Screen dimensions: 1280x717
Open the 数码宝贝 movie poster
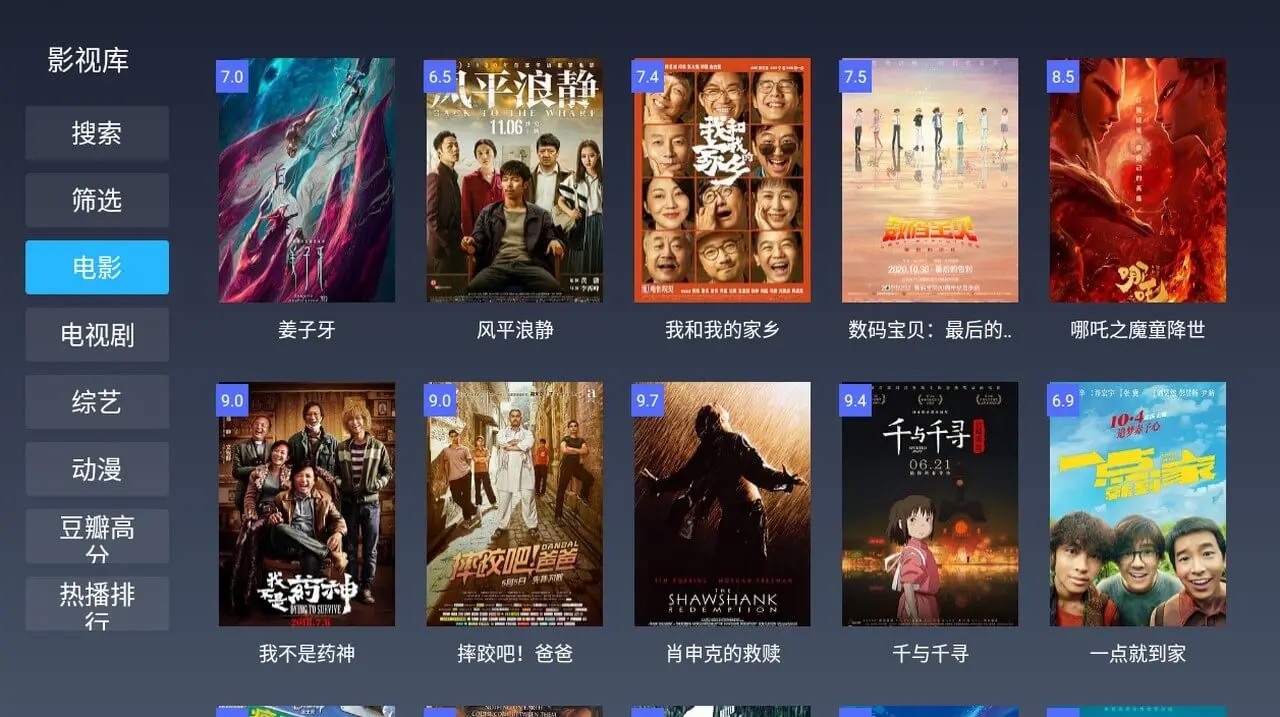[929, 180]
